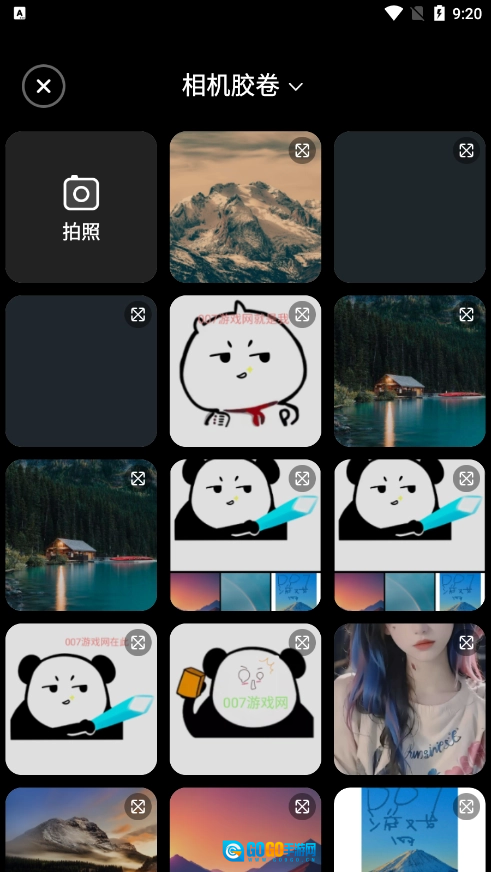Select the anime girl with blue hair photo

tap(410, 699)
